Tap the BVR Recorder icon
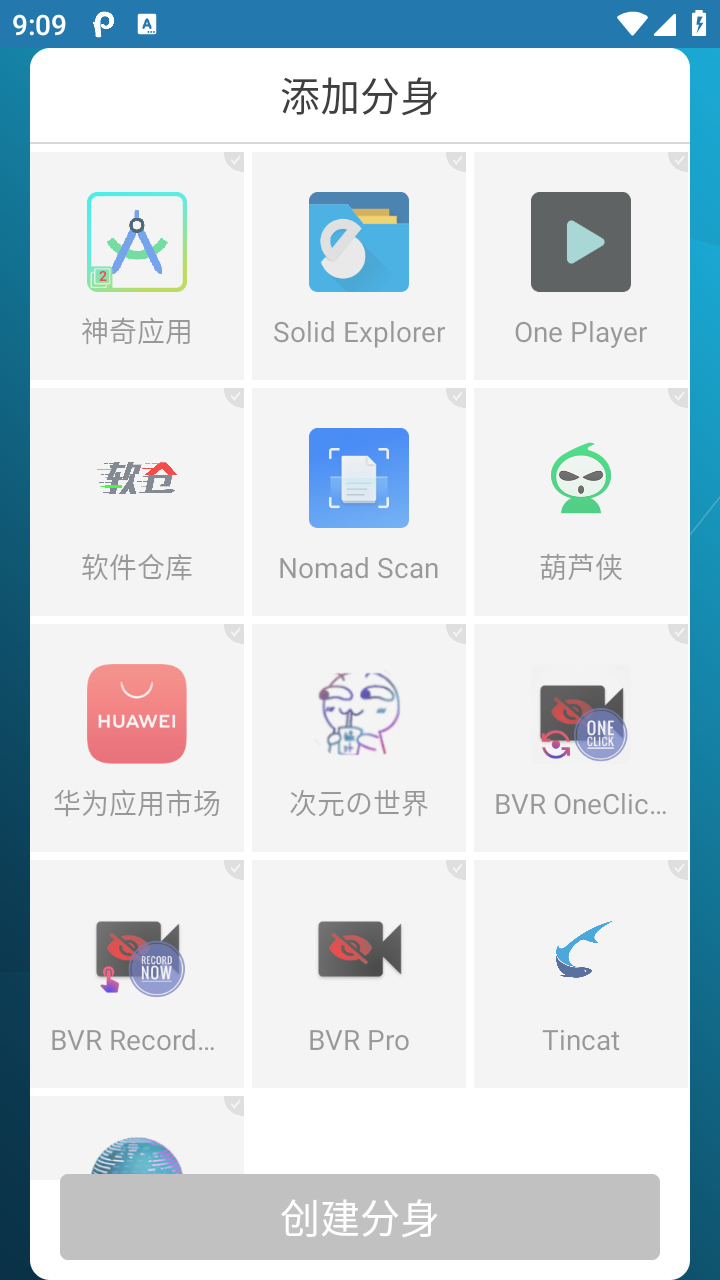Viewport: 720px width, 1280px height. pyautogui.click(x=136, y=950)
